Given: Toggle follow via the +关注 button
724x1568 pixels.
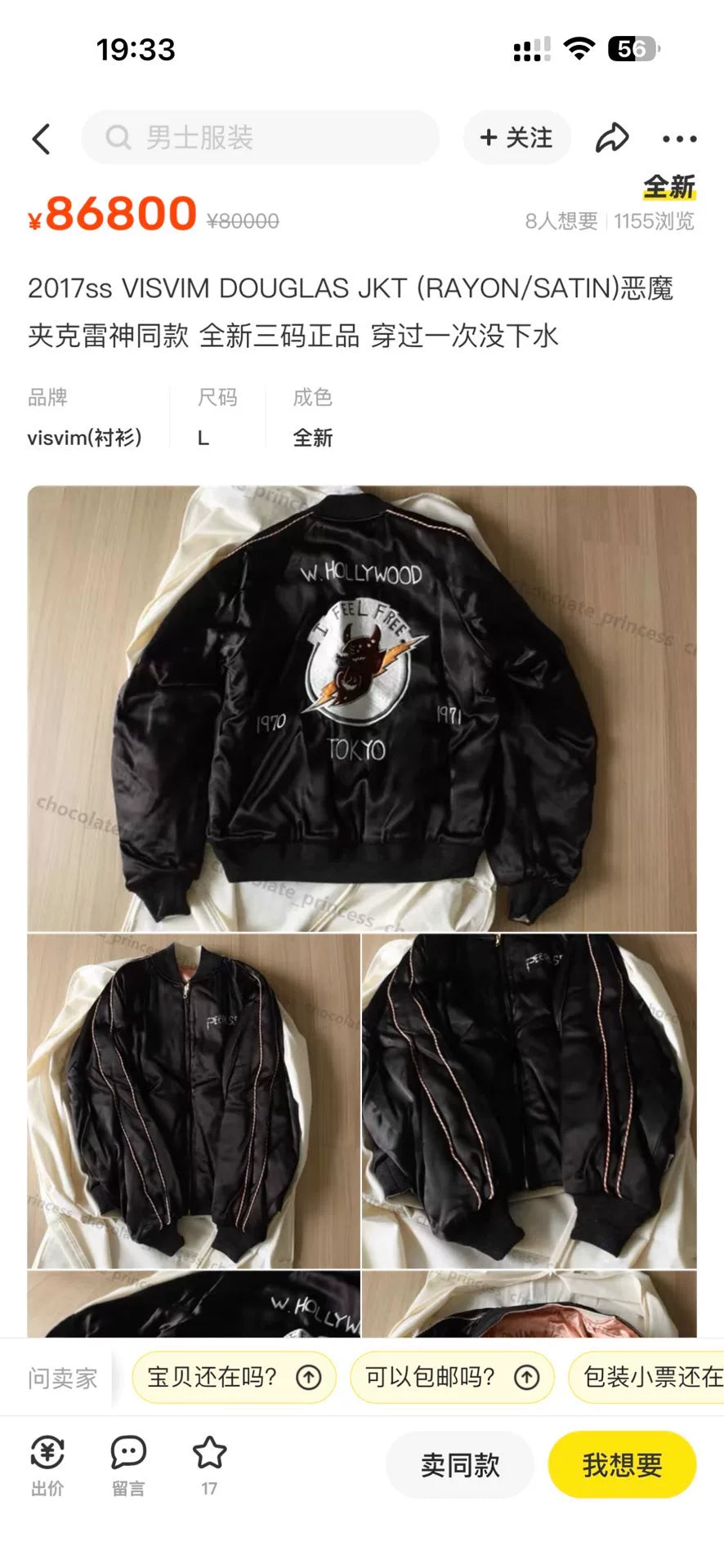Looking at the screenshot, I should click(x=516, y=137).
